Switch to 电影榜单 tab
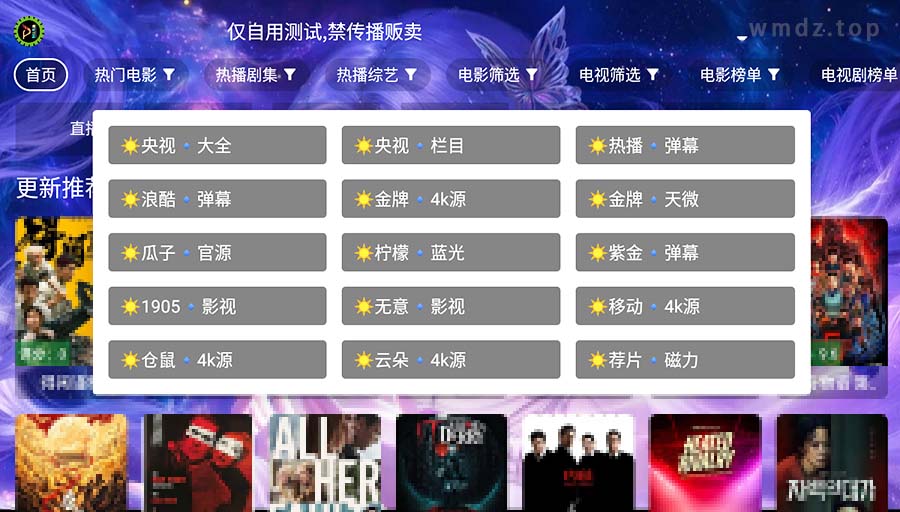 [x=739, y=74]
